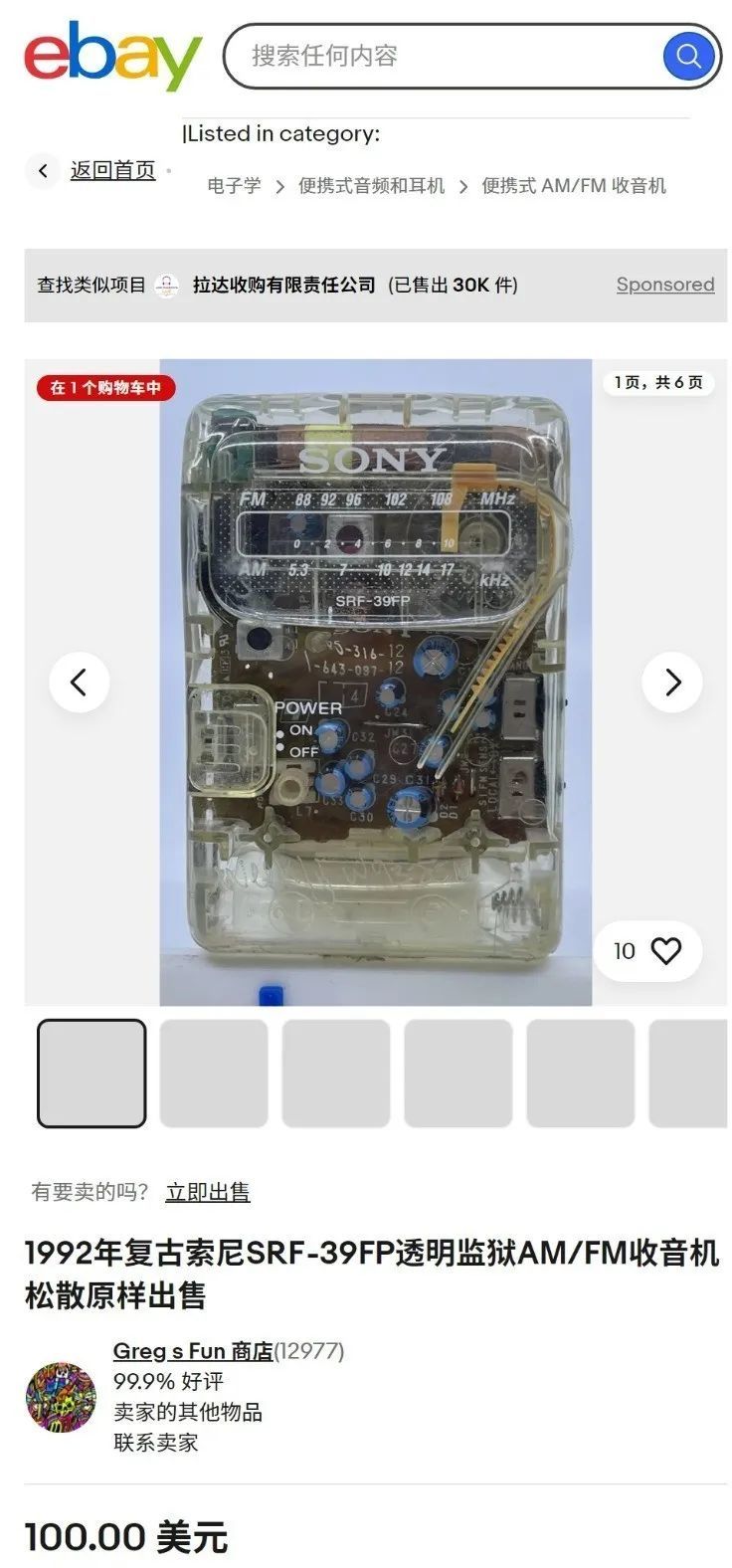Screen dimensions: 732x1568
Task: Select the second photo thumbnail
Action: [214, 1073]
